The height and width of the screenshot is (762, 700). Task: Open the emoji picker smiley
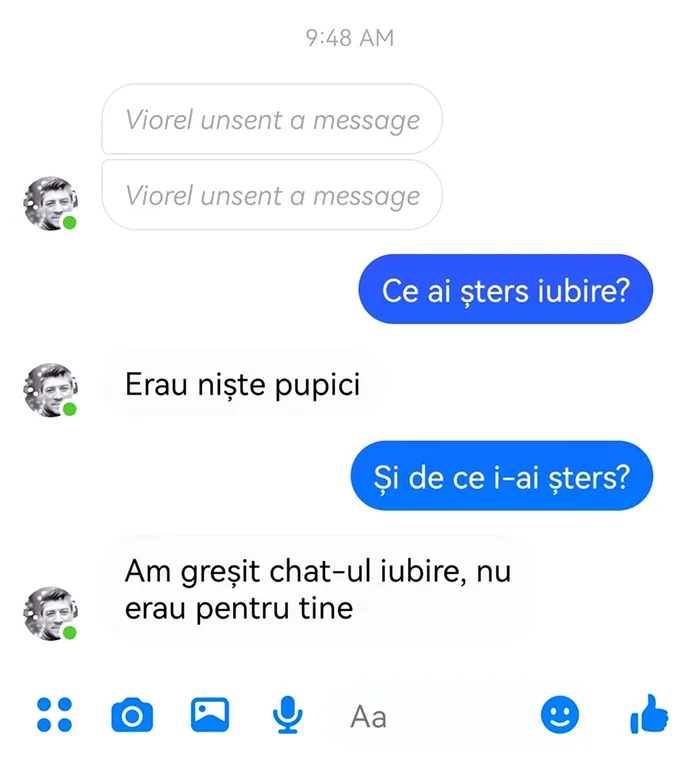click(560, 714)
